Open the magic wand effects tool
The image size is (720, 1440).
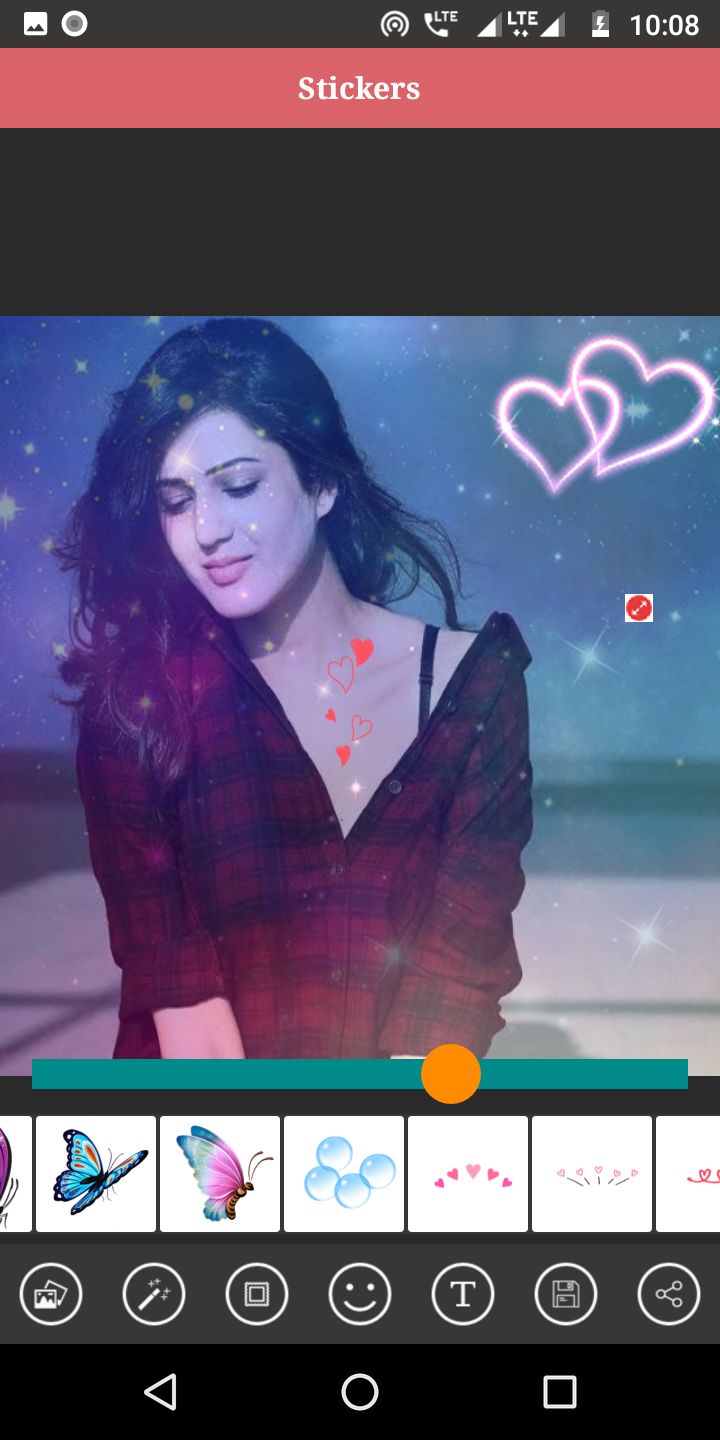point(154,1294)
